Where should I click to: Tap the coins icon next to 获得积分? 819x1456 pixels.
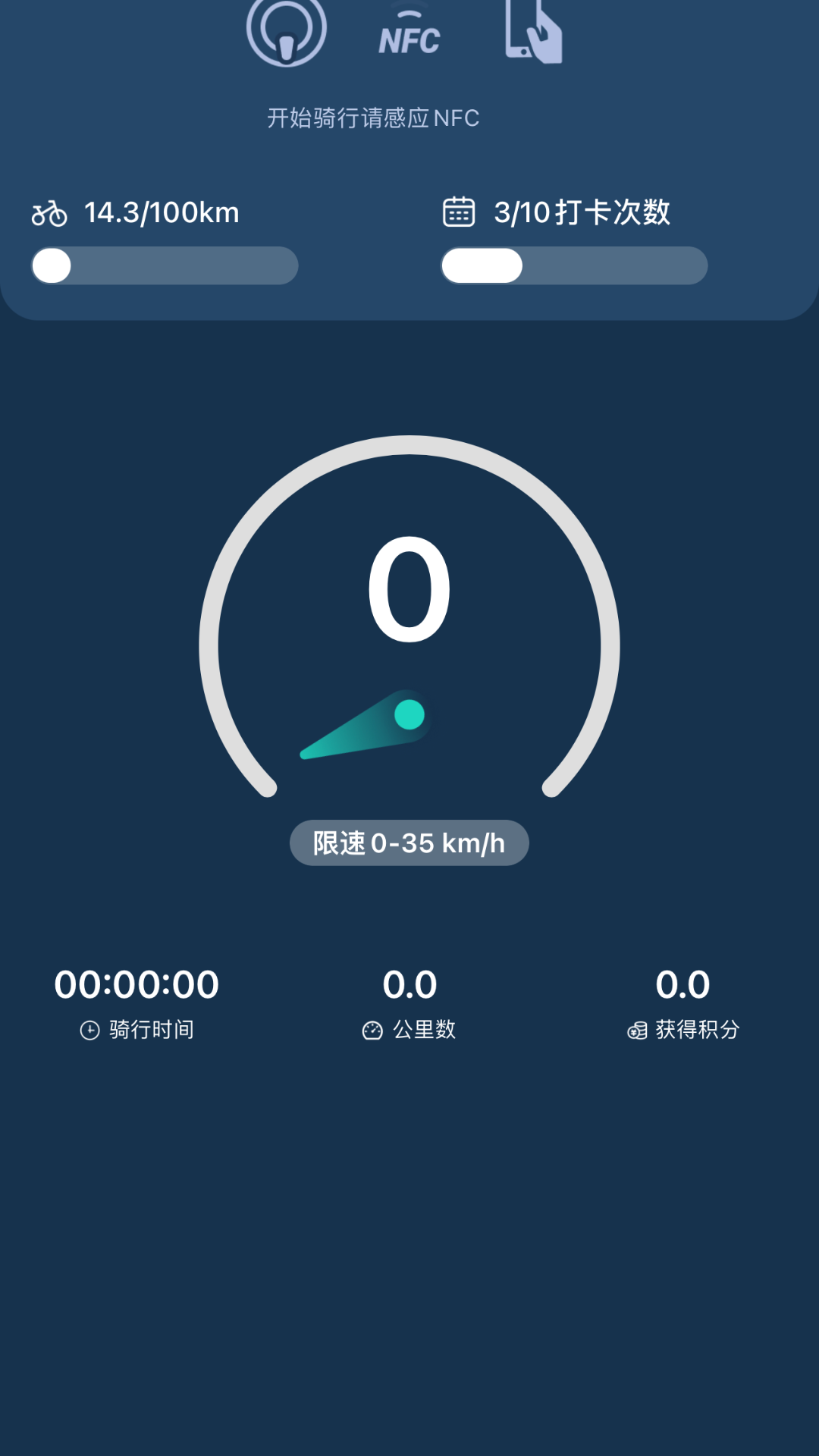638,1030
